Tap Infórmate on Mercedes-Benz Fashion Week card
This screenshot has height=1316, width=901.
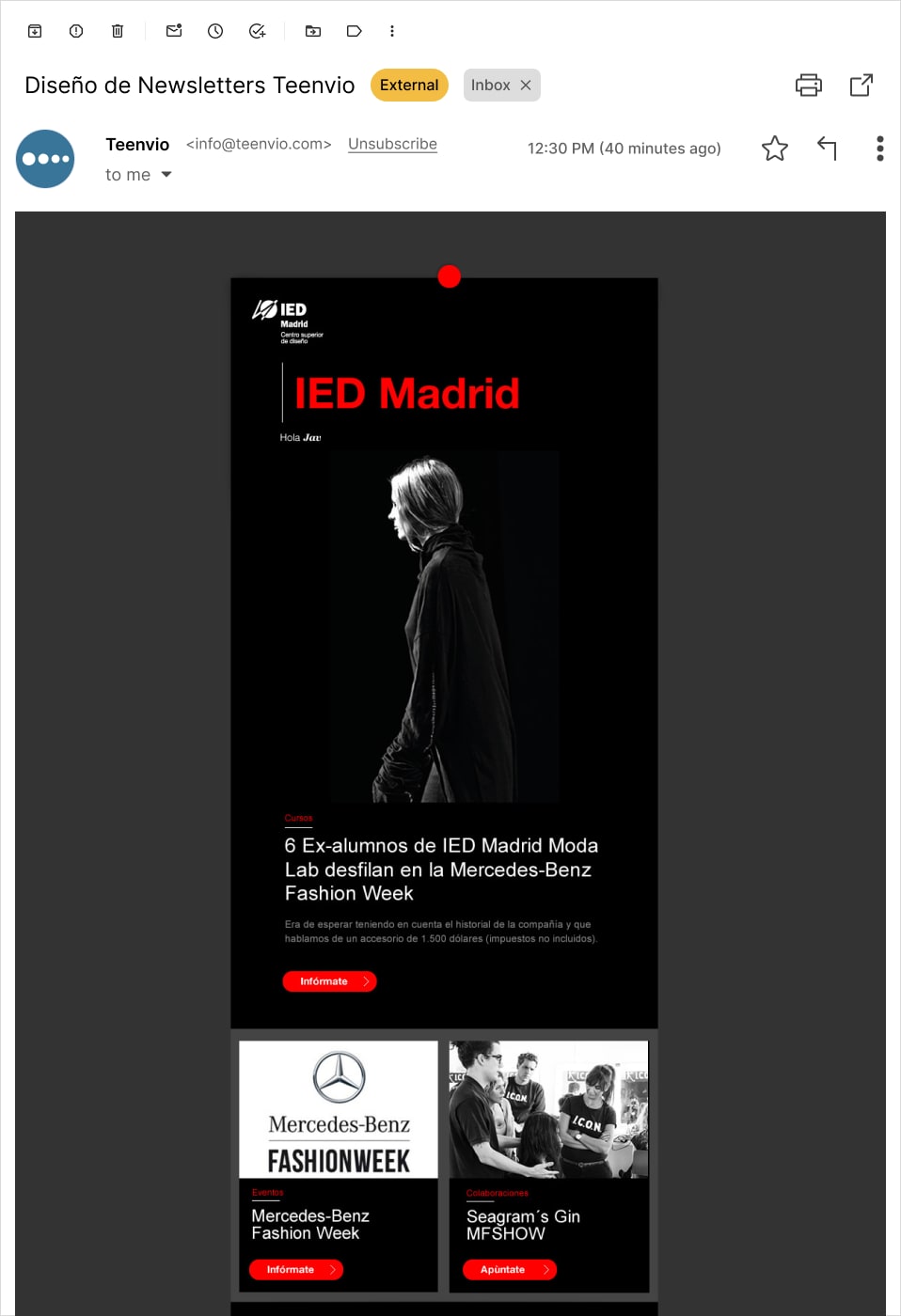tap(296, 1270)
